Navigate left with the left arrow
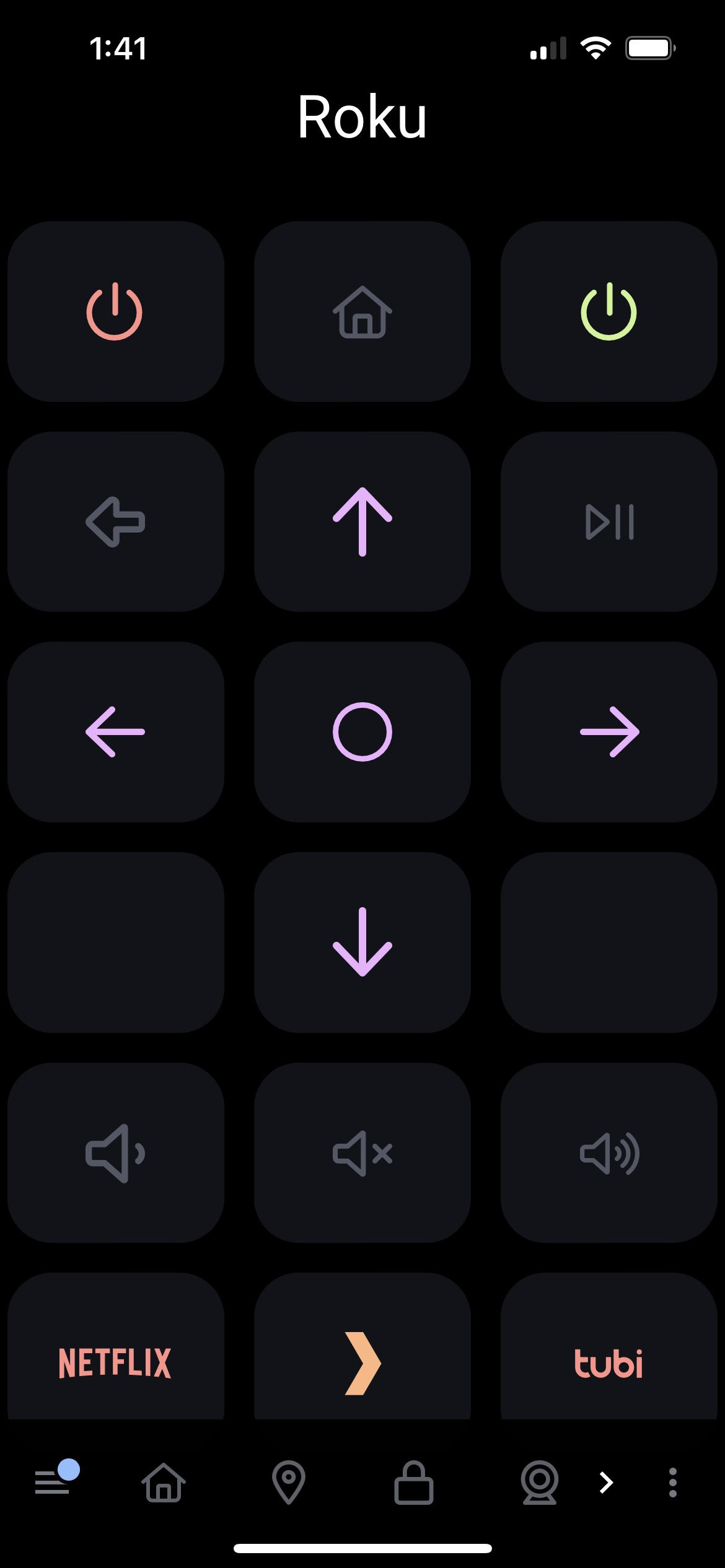 click(115, 732)
